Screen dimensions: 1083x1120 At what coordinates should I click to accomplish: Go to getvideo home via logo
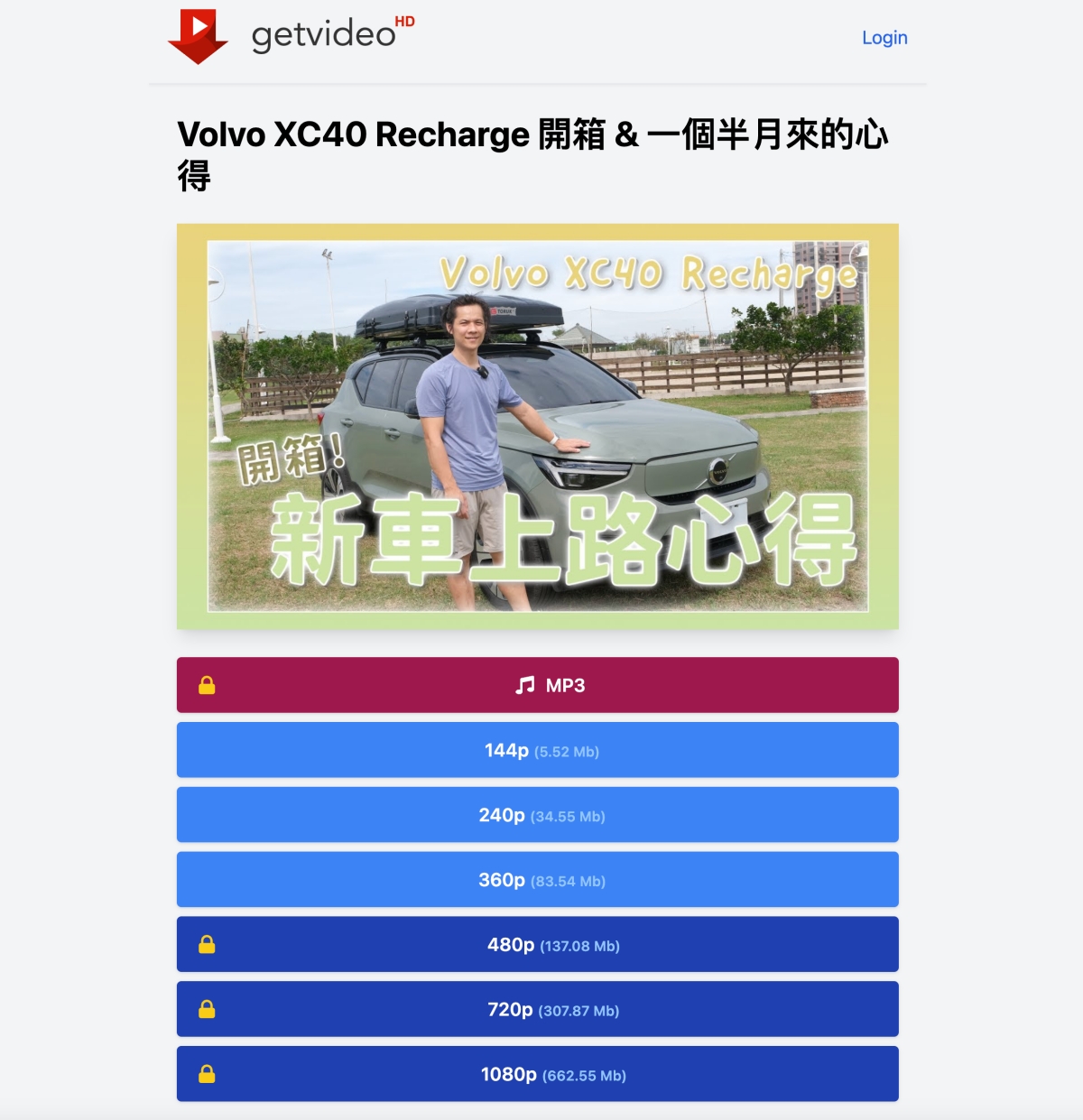coord(291,36)
